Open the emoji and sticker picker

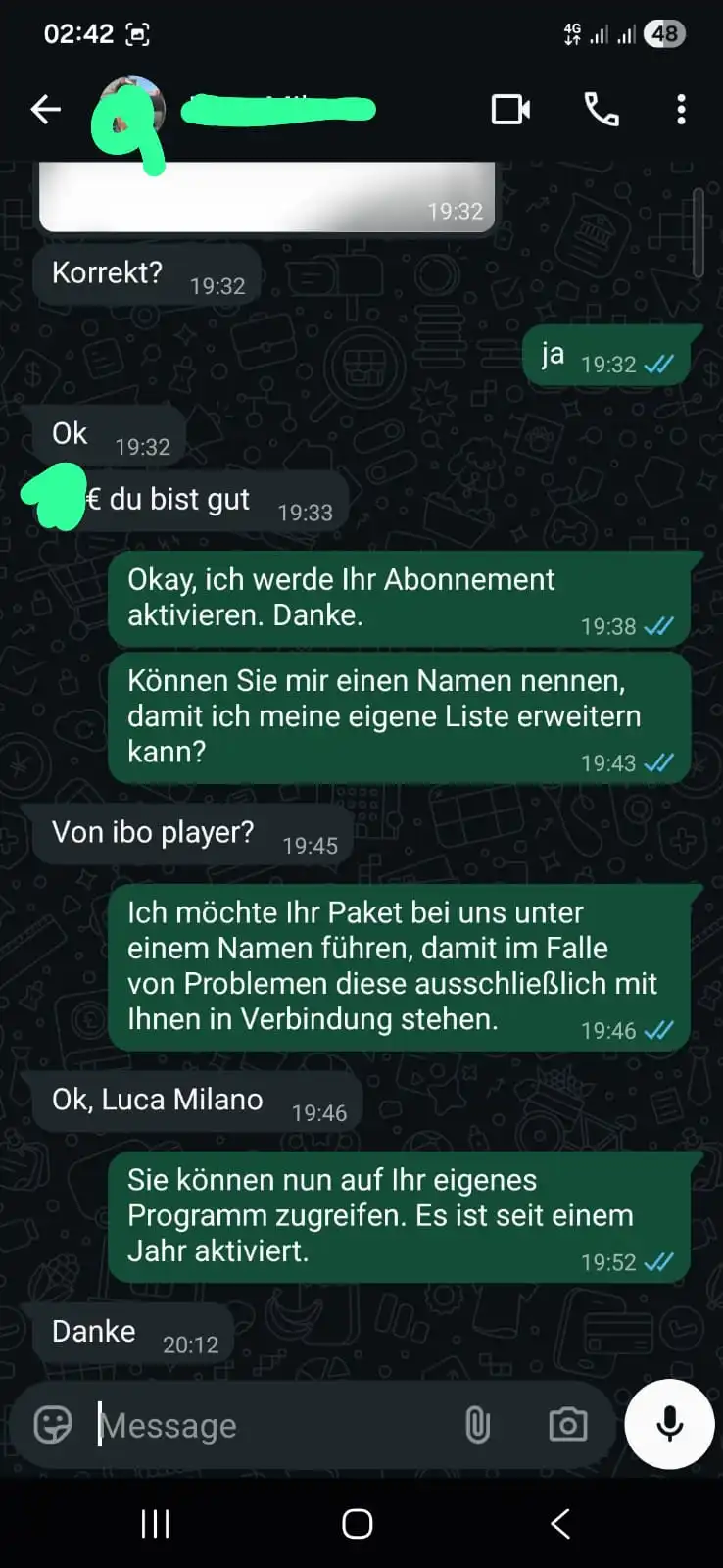pos(53,1424)
